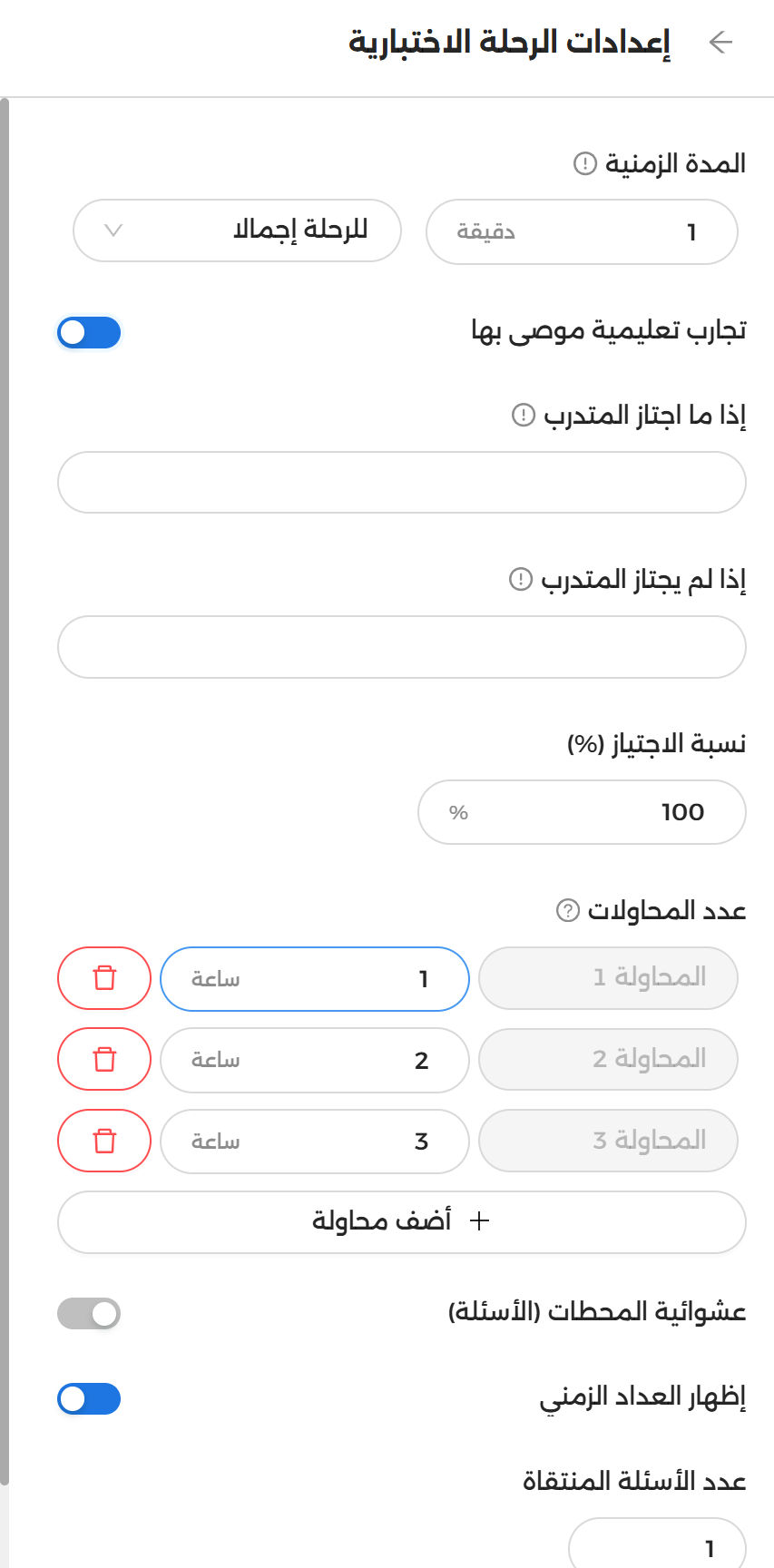Open info icon next to المدة الزمنية

point(585,164)
